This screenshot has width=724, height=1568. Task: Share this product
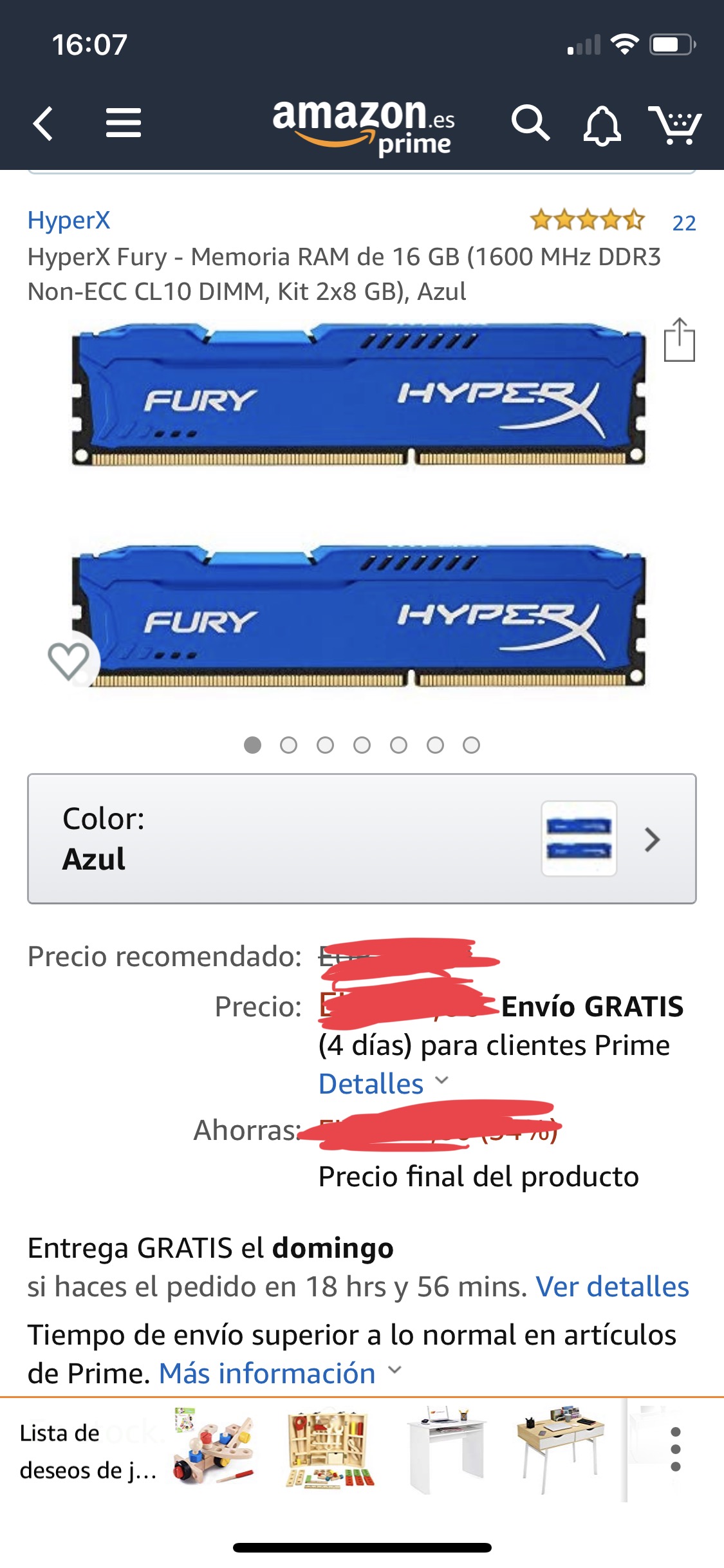(680, 339)
